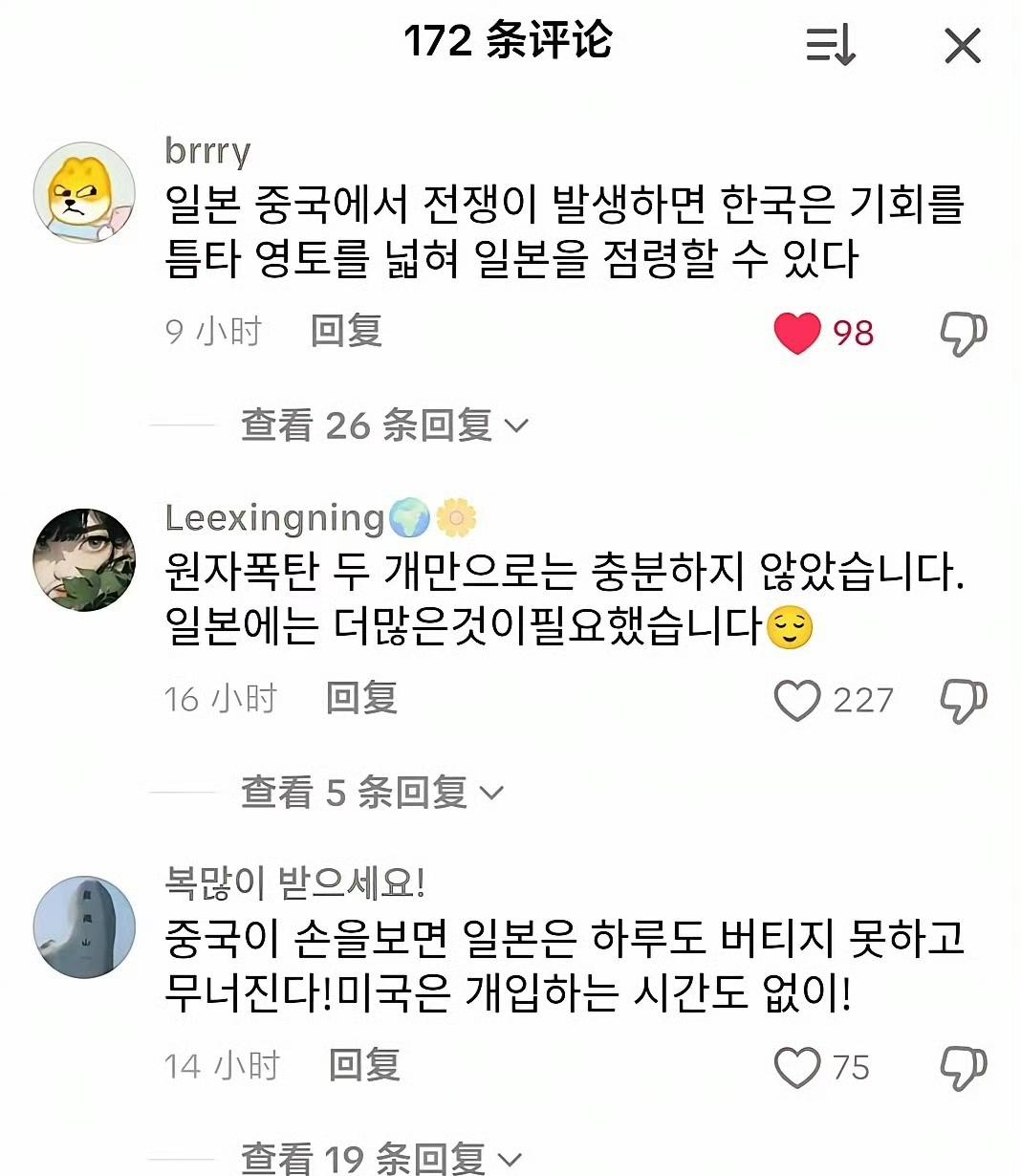Open the comment sorting icon
This screenshot has height=1176, width=1021.
point(833,43)
